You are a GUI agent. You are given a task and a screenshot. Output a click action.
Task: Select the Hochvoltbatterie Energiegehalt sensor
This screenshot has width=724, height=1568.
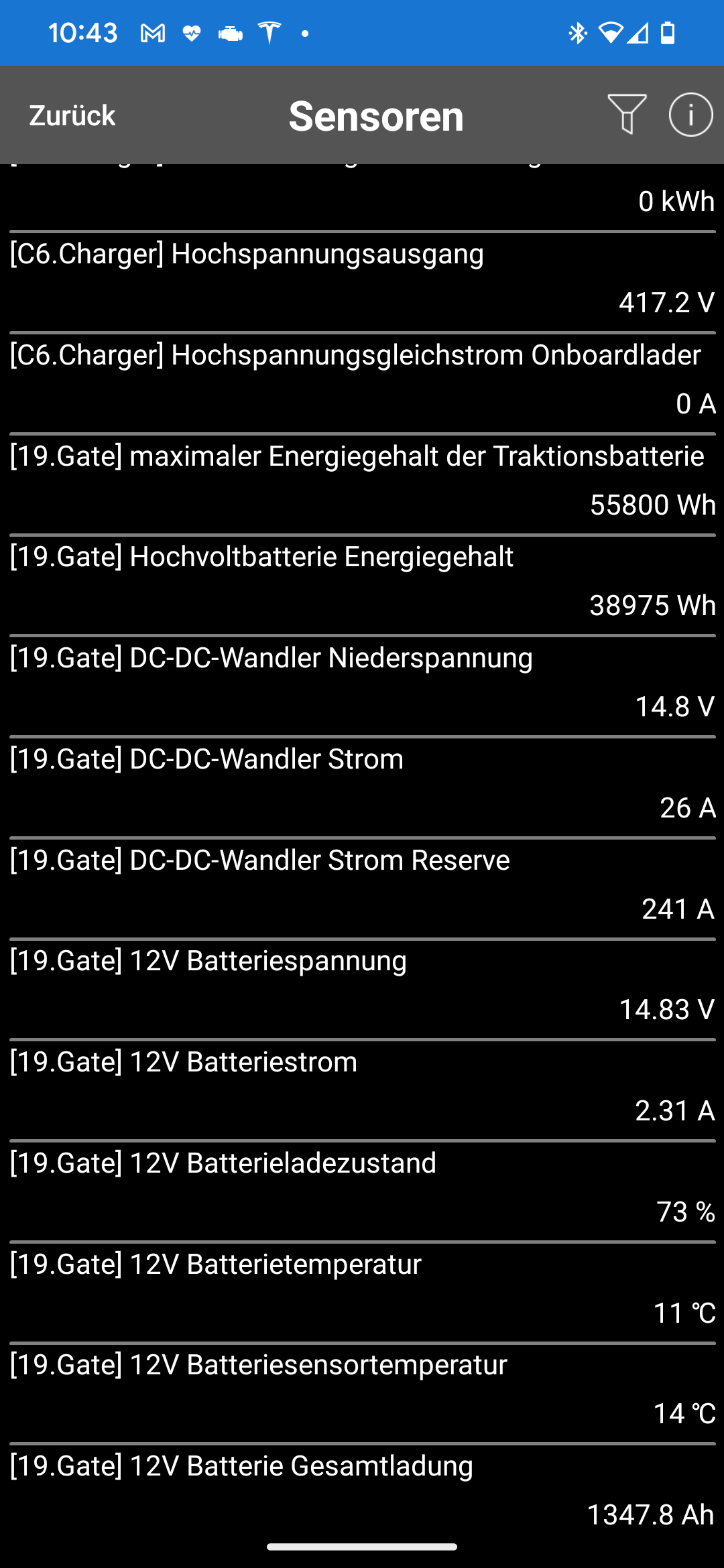click(x=362, y=580)
